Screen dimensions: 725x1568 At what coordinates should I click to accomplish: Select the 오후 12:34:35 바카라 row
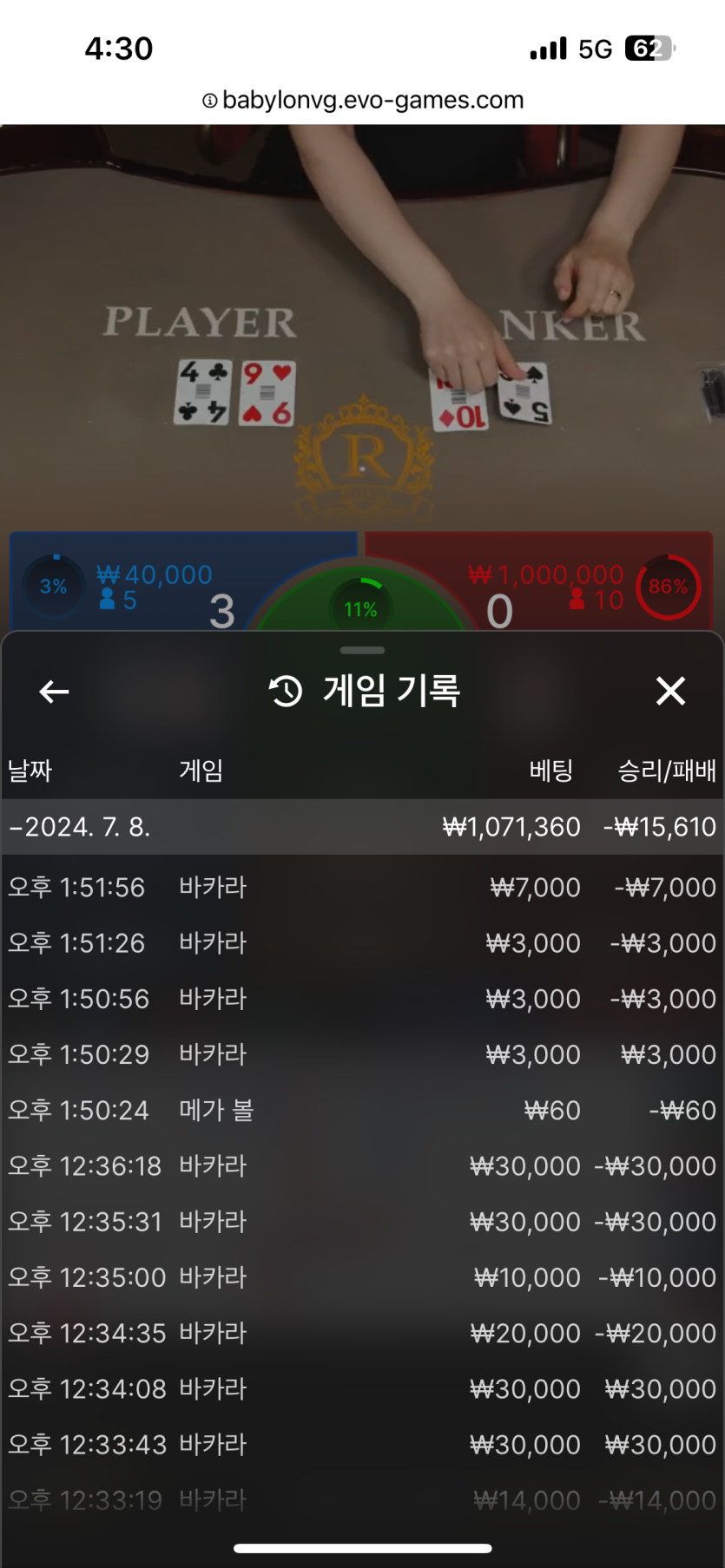click(362, 1333)
